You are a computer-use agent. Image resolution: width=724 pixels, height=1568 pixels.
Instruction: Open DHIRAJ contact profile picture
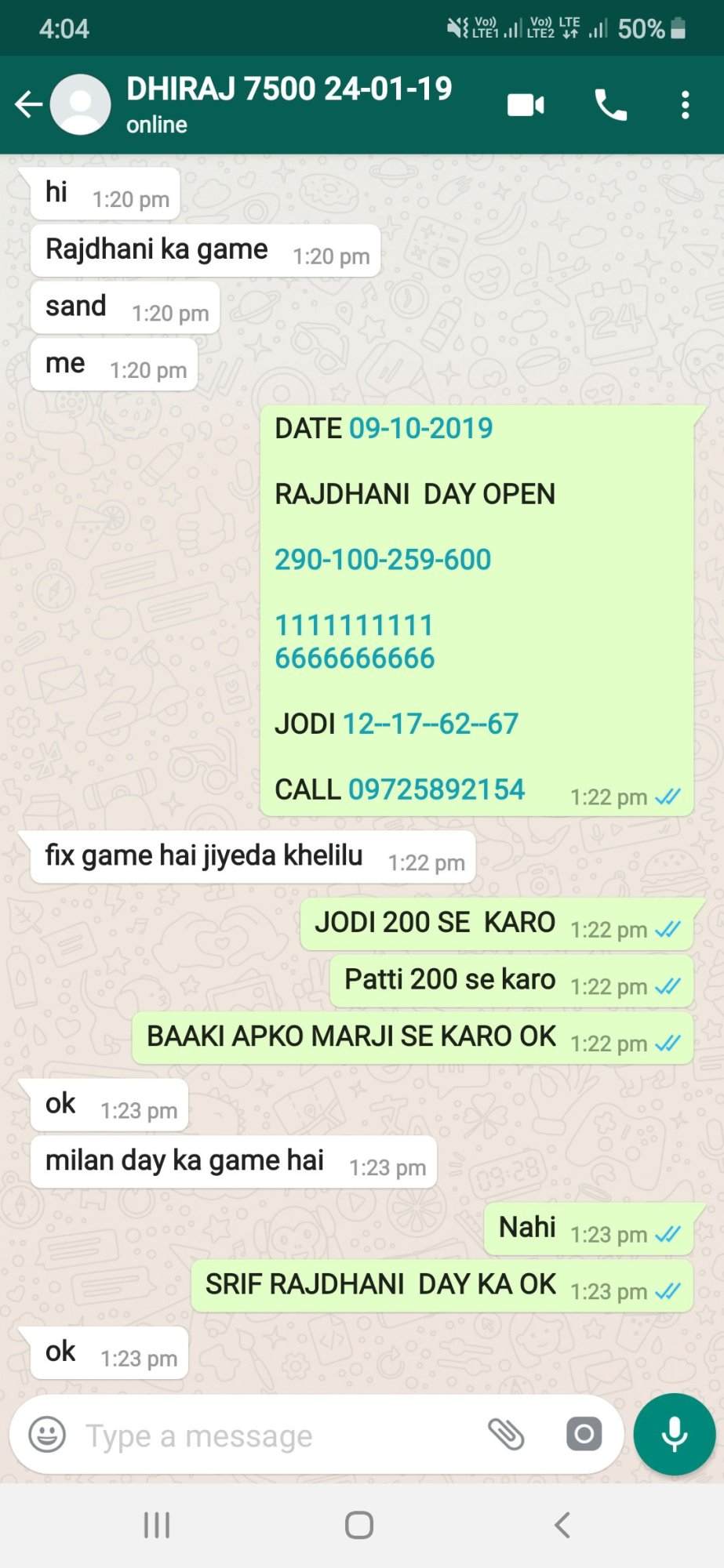tap(80, 104)
